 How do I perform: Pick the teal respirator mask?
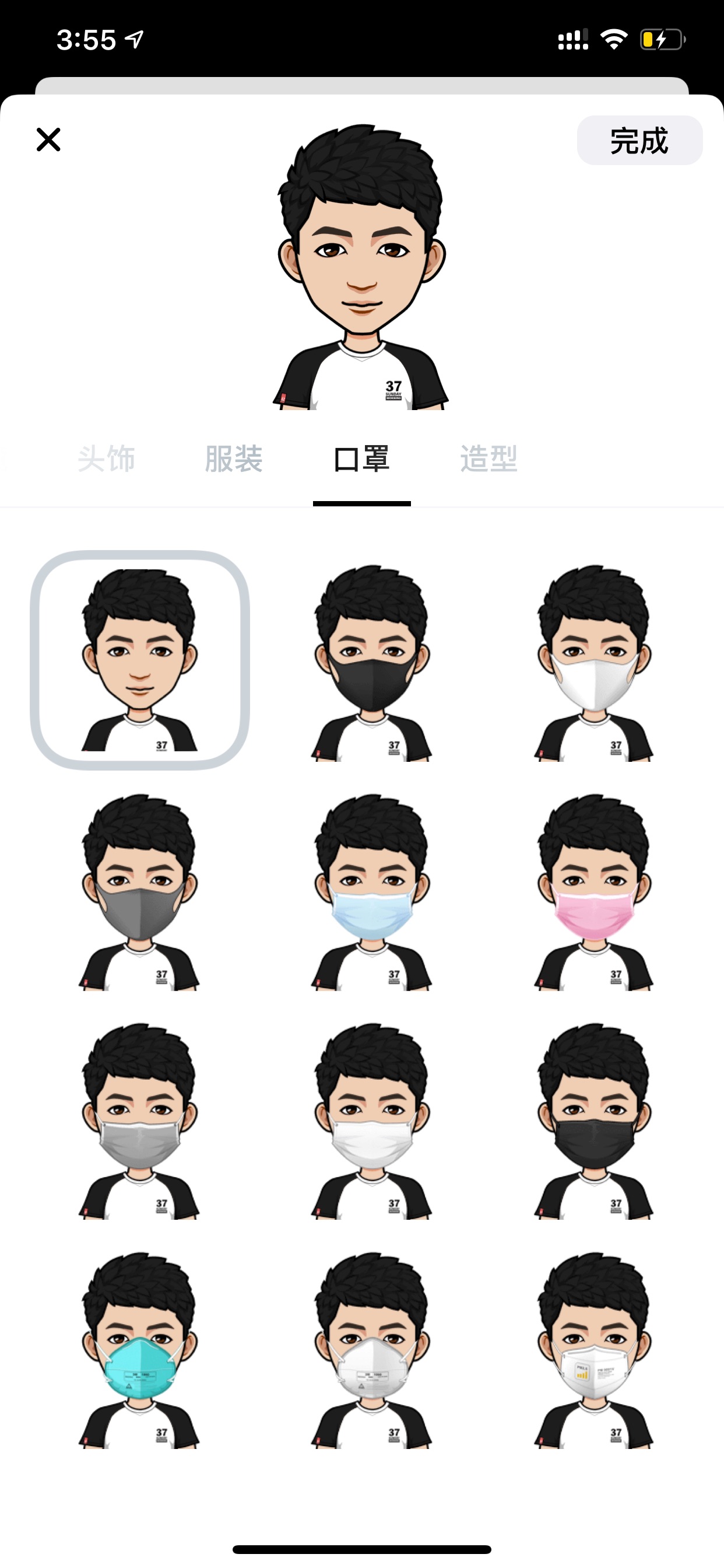tap(139, 1349)
